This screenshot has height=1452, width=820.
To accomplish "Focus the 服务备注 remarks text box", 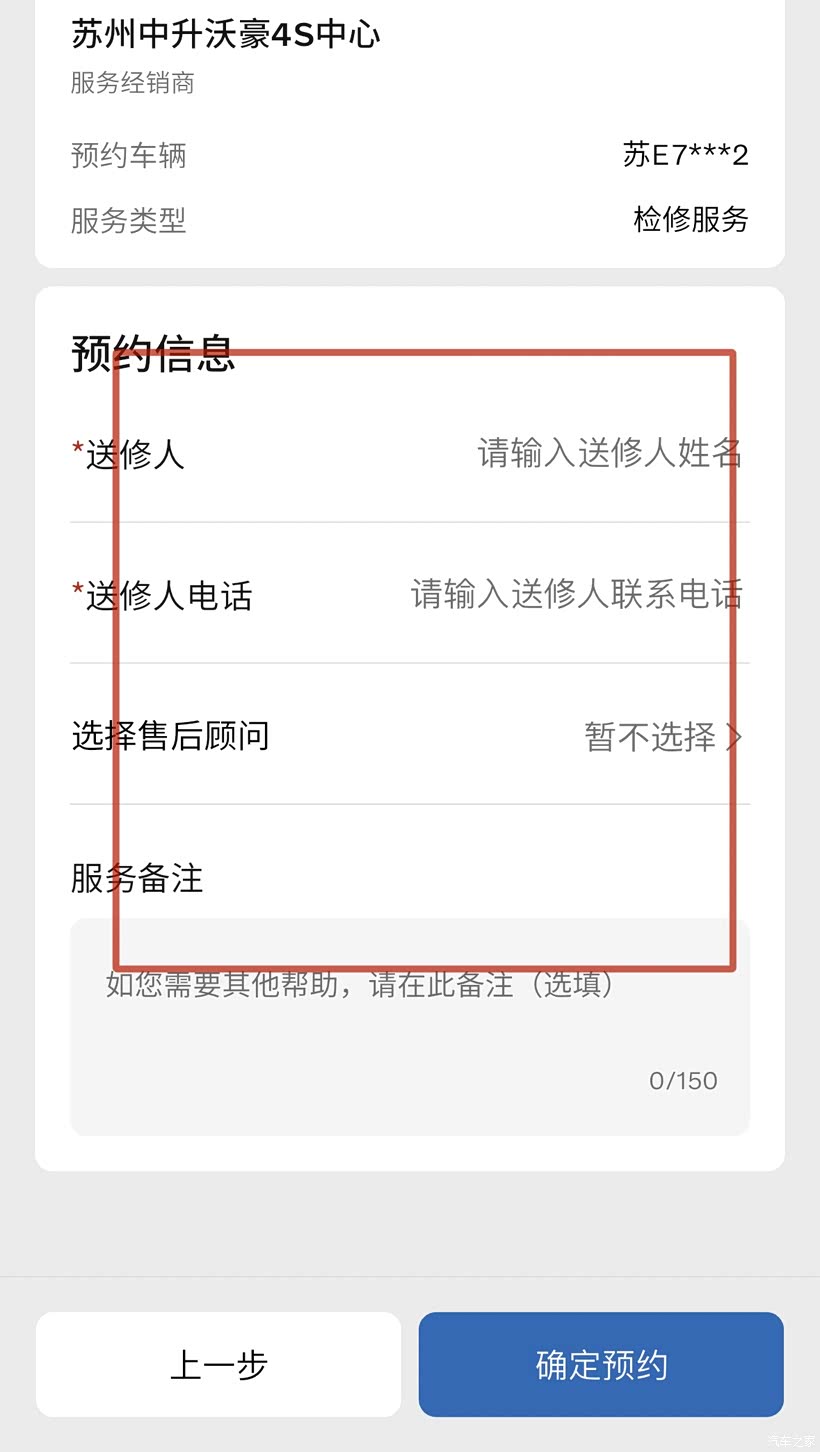I will pos(410,1027).
